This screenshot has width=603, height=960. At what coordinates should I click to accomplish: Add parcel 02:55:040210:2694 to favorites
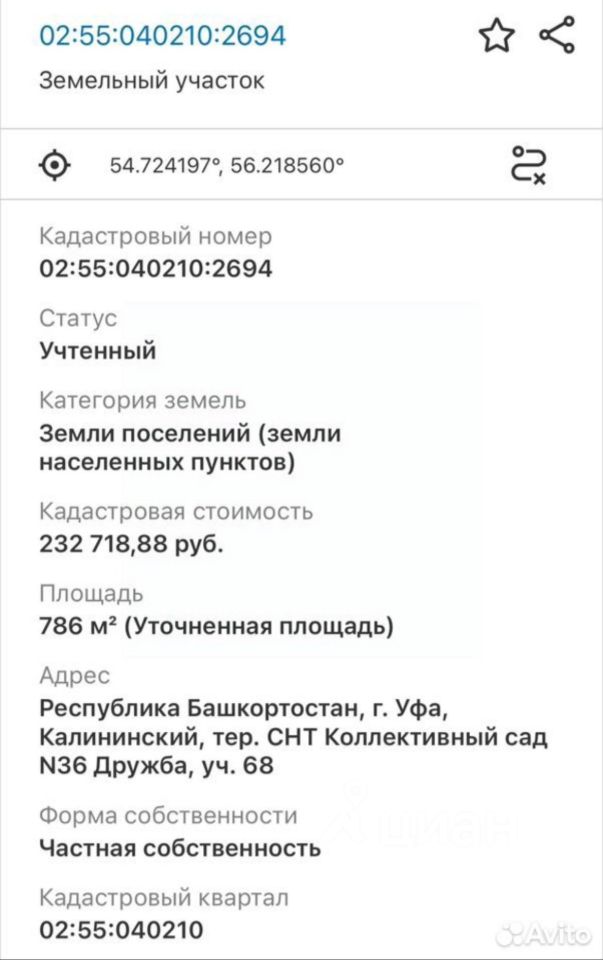496,37
